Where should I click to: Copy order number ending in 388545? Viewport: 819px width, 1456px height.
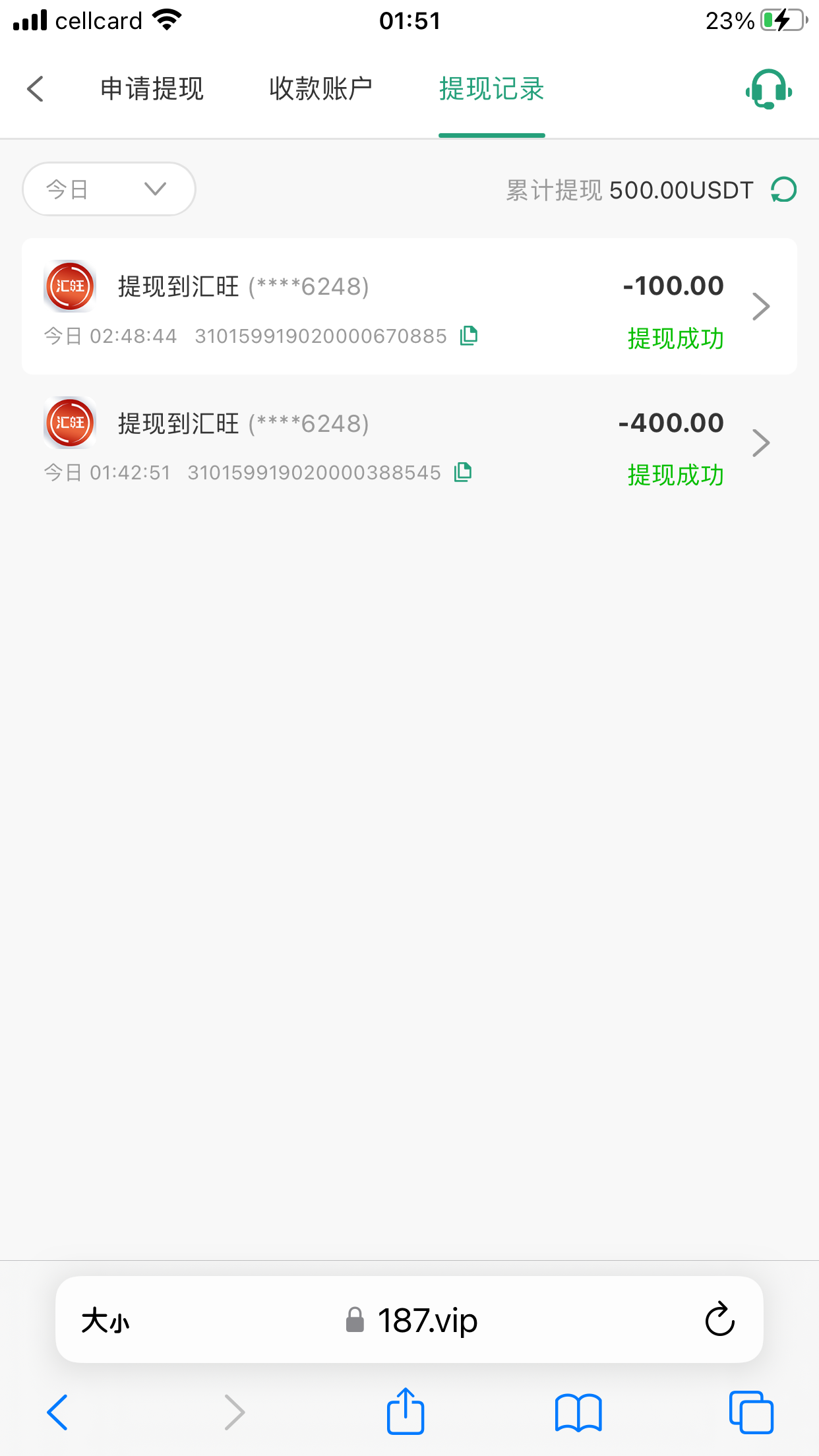[x=463, y=472]
